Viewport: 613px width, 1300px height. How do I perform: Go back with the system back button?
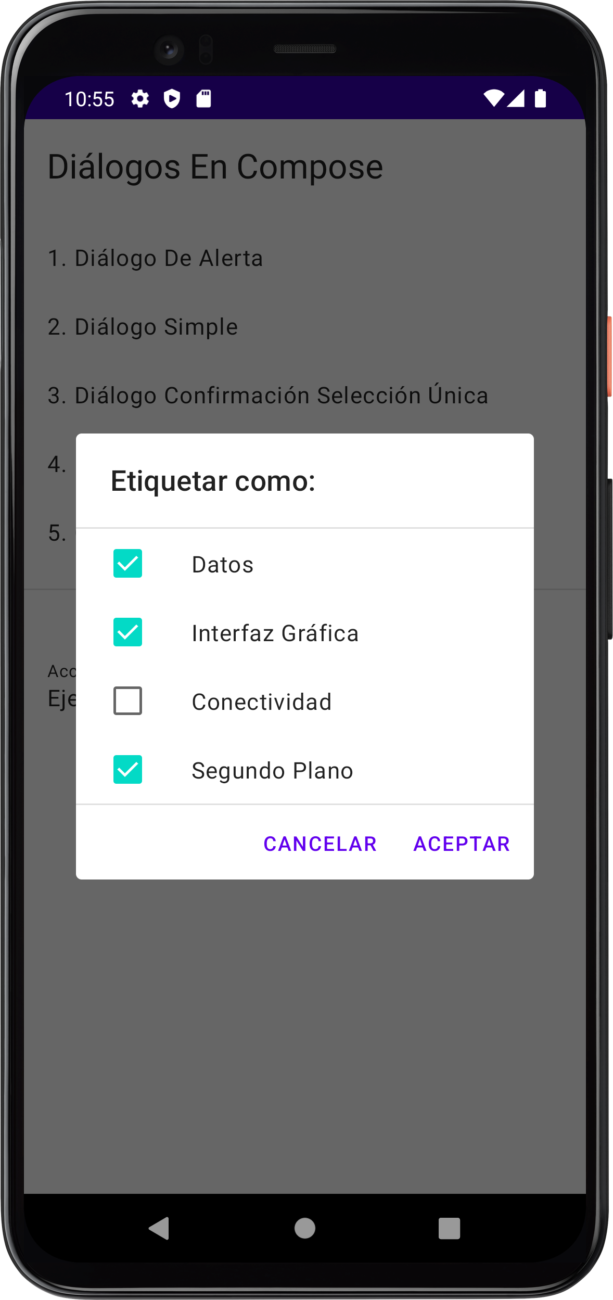coord(159,1228)
